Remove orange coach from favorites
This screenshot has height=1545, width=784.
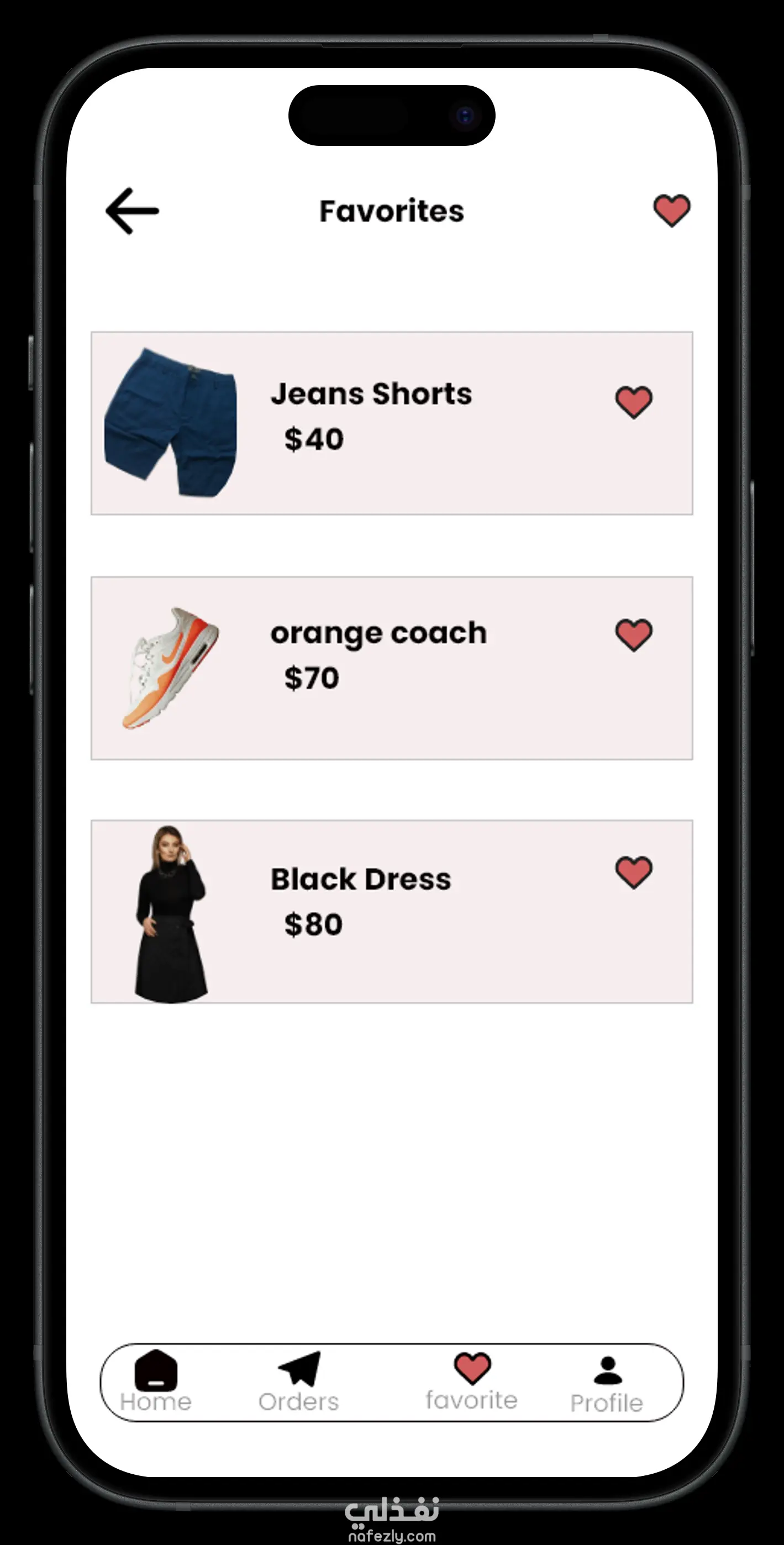633,634
